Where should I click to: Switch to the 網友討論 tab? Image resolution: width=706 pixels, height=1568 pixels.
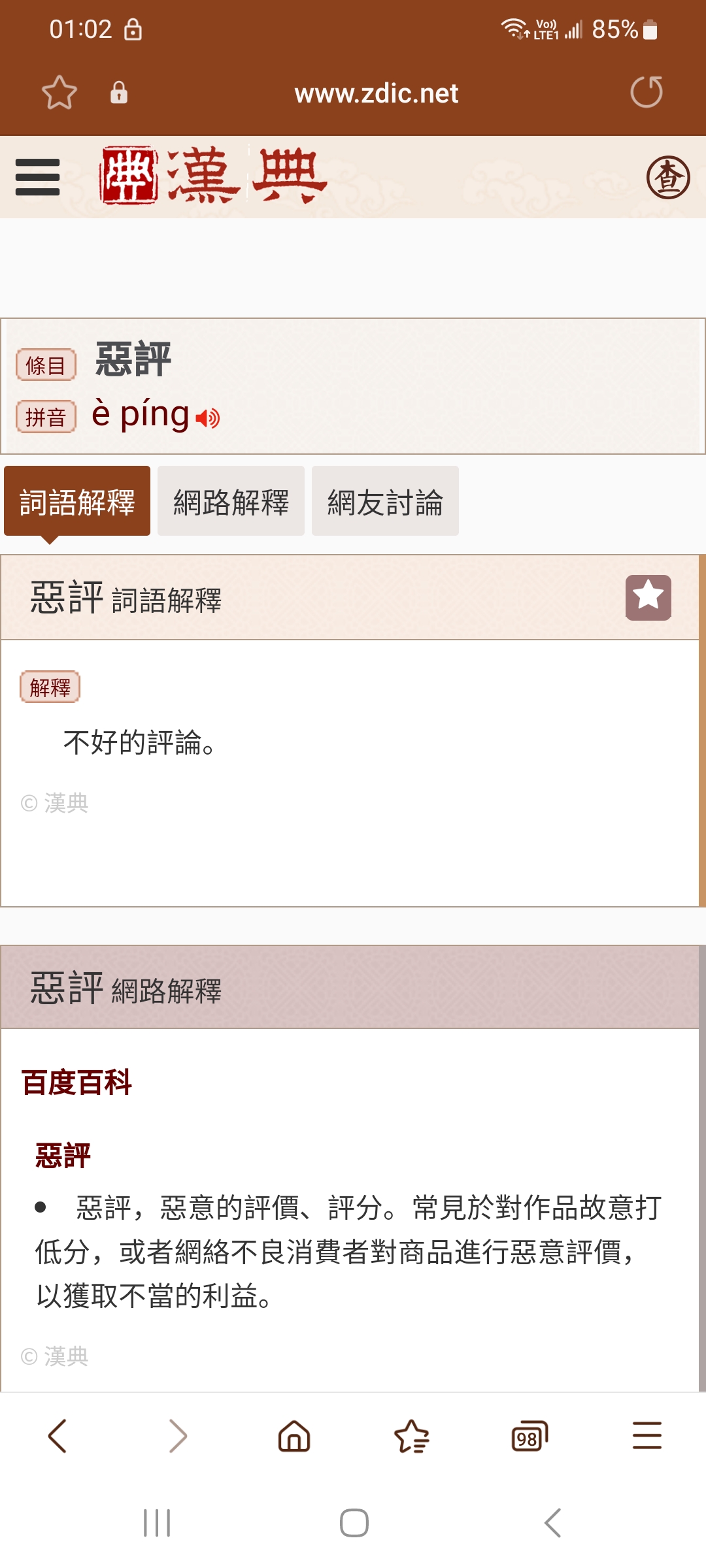pyautogui.click(x=385, y=501)
